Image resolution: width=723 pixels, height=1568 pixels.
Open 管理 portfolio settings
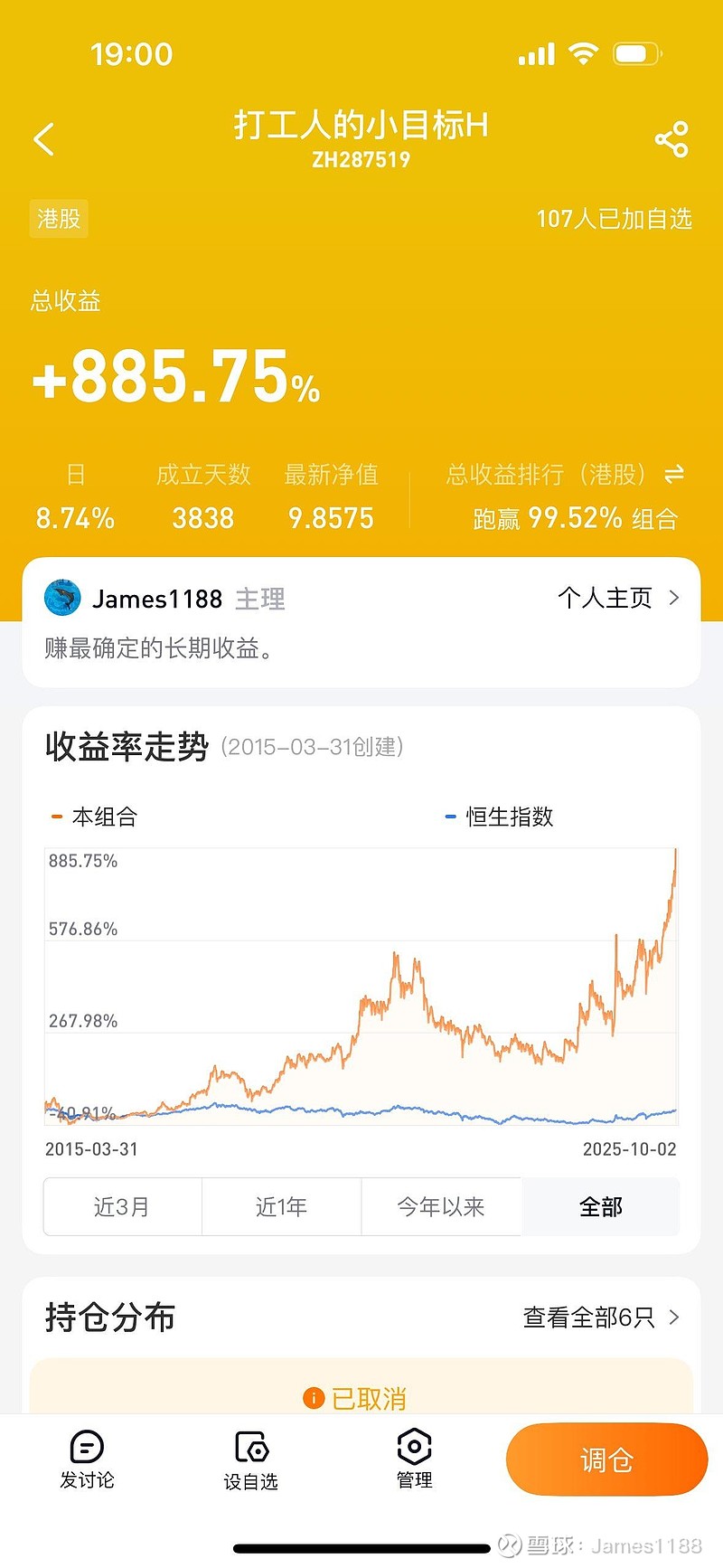click(x=414, y=1459)
